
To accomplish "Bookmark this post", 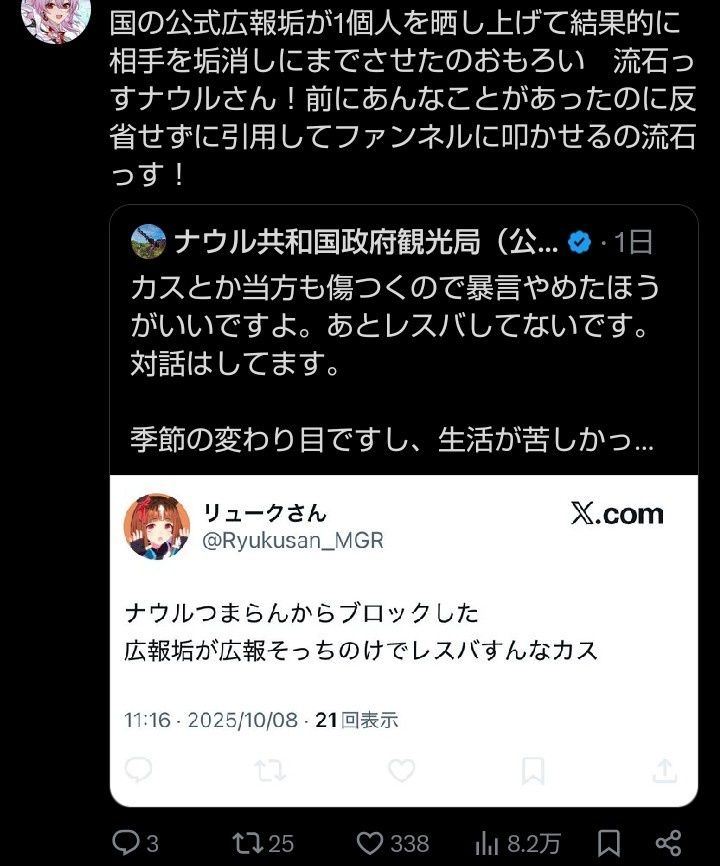I will coord(608,843).
